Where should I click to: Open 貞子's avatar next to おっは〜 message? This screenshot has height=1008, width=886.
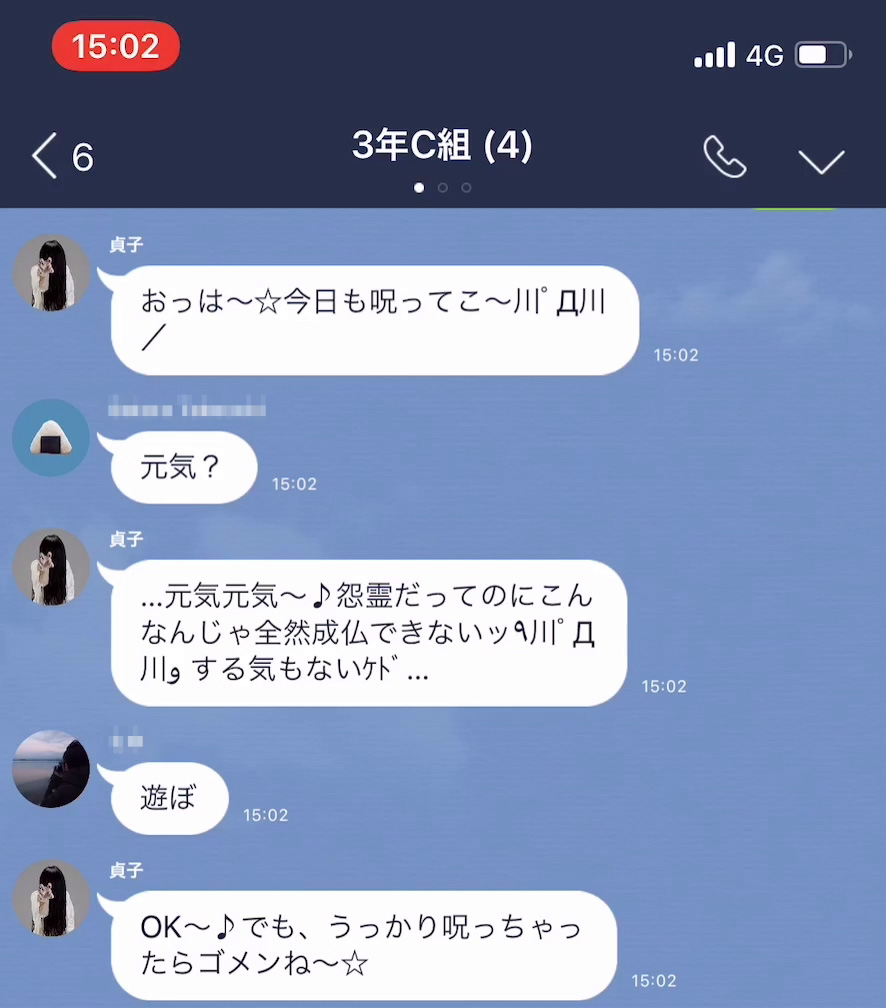51,273
